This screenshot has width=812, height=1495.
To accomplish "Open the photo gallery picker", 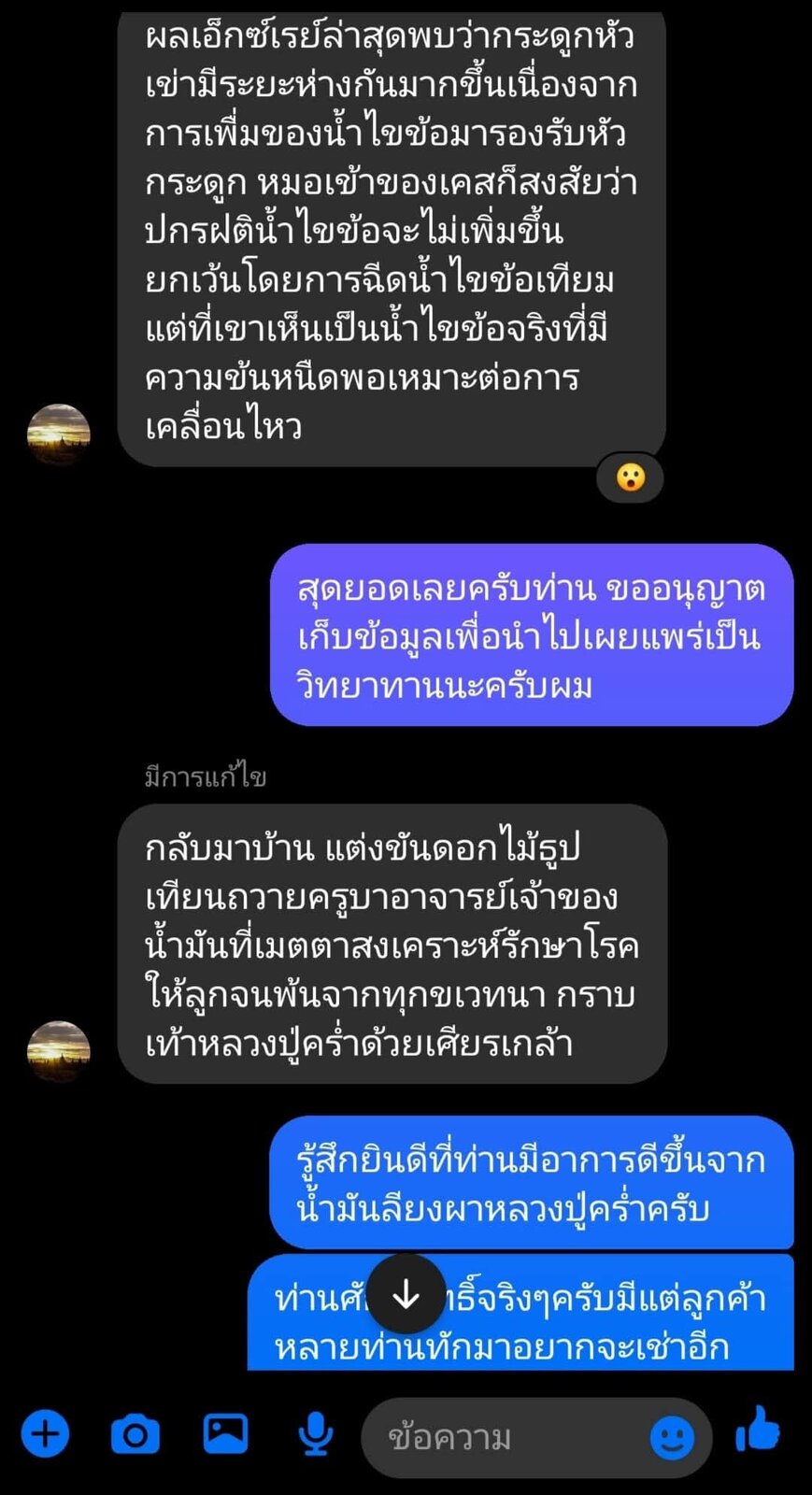I will pos(225,1433).
